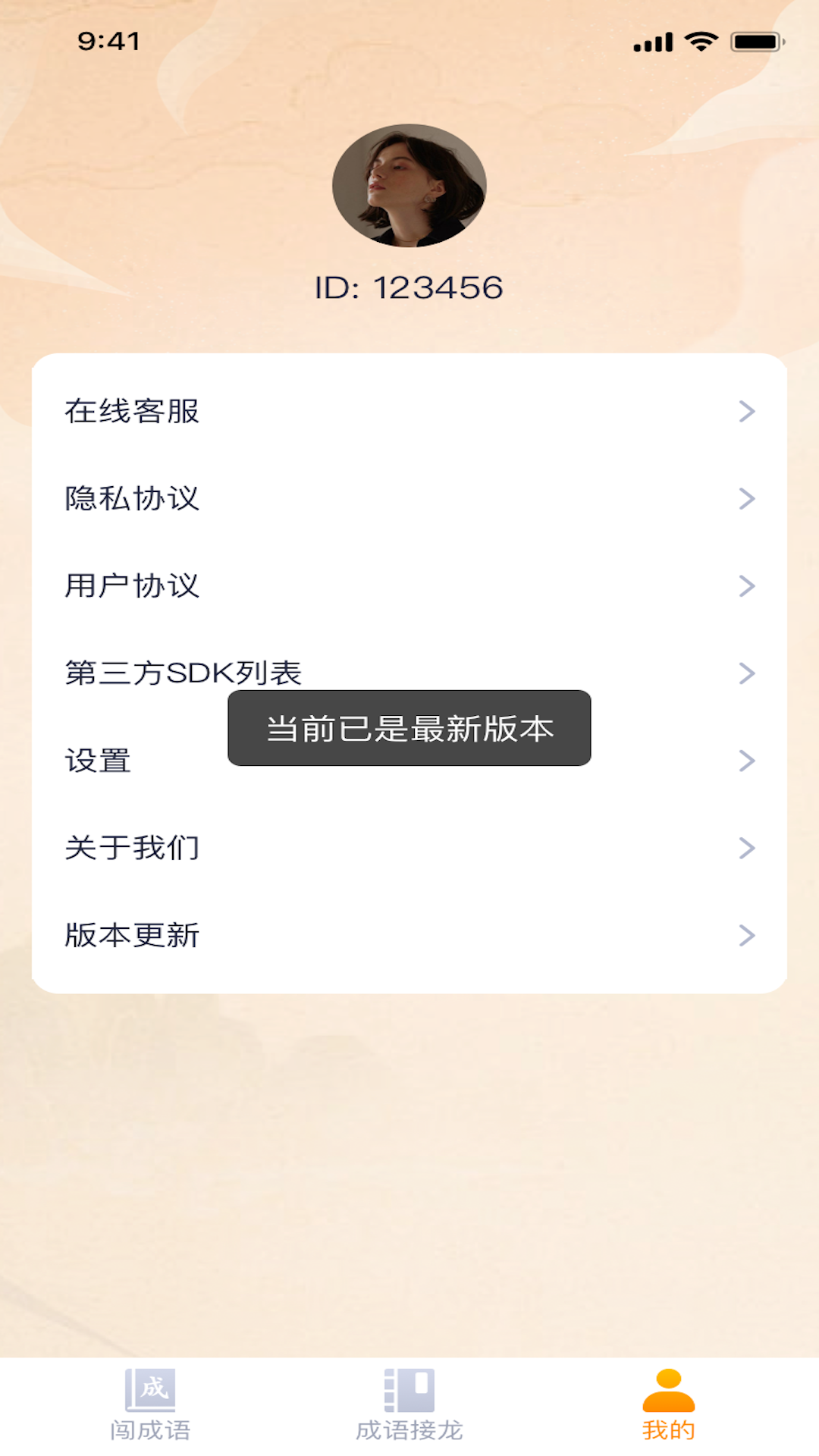Open 第三方SDK列表
819x1456 pixels.
click(409, 672)
